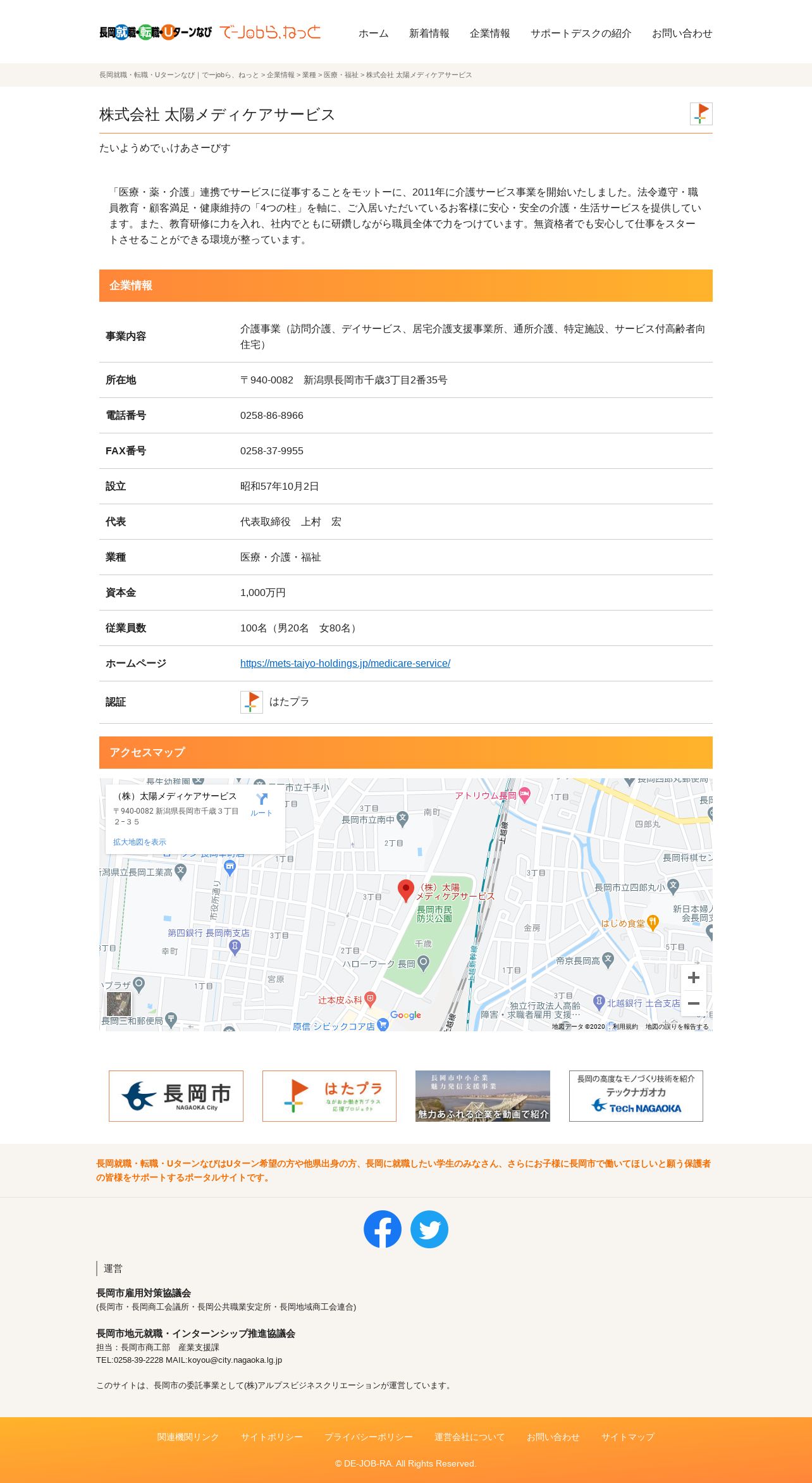The width and height of the screenshot is (812, 1483).
Task: Zoom in on the map
Action: point(694,977)
